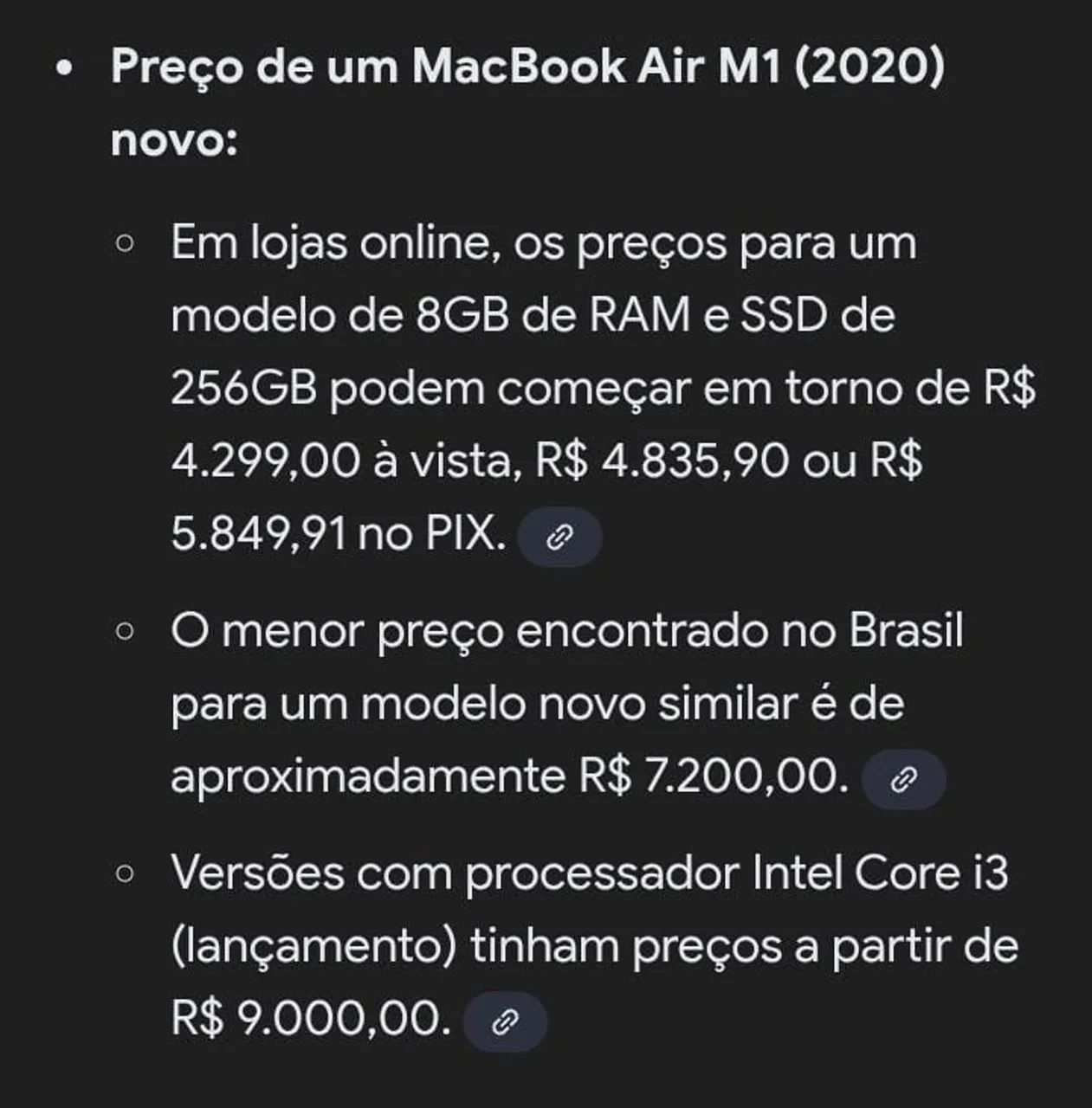1092x1108 pixels.
Task: Open the source link after R$ 9.000,00
Action: click(505, 1022)
